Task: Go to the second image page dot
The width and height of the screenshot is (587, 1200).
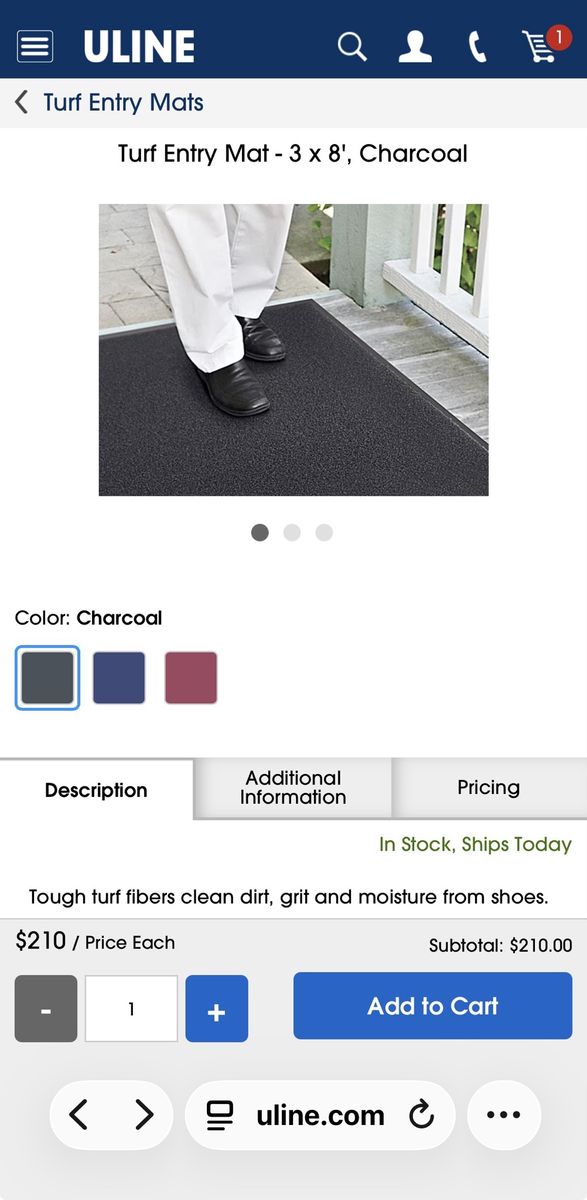Action: (x=292, y=533)
